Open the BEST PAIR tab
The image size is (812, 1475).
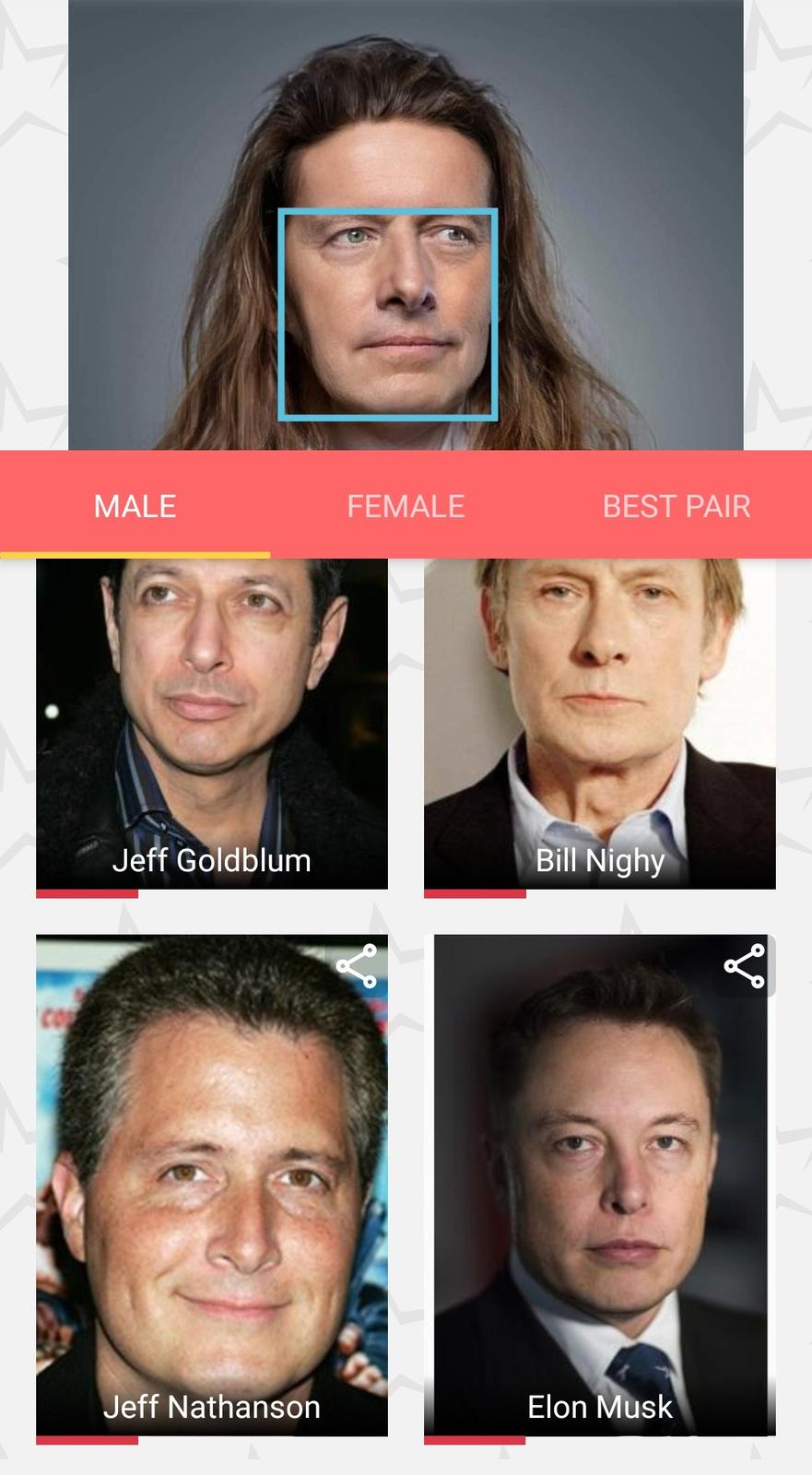(x=677, y=506)
